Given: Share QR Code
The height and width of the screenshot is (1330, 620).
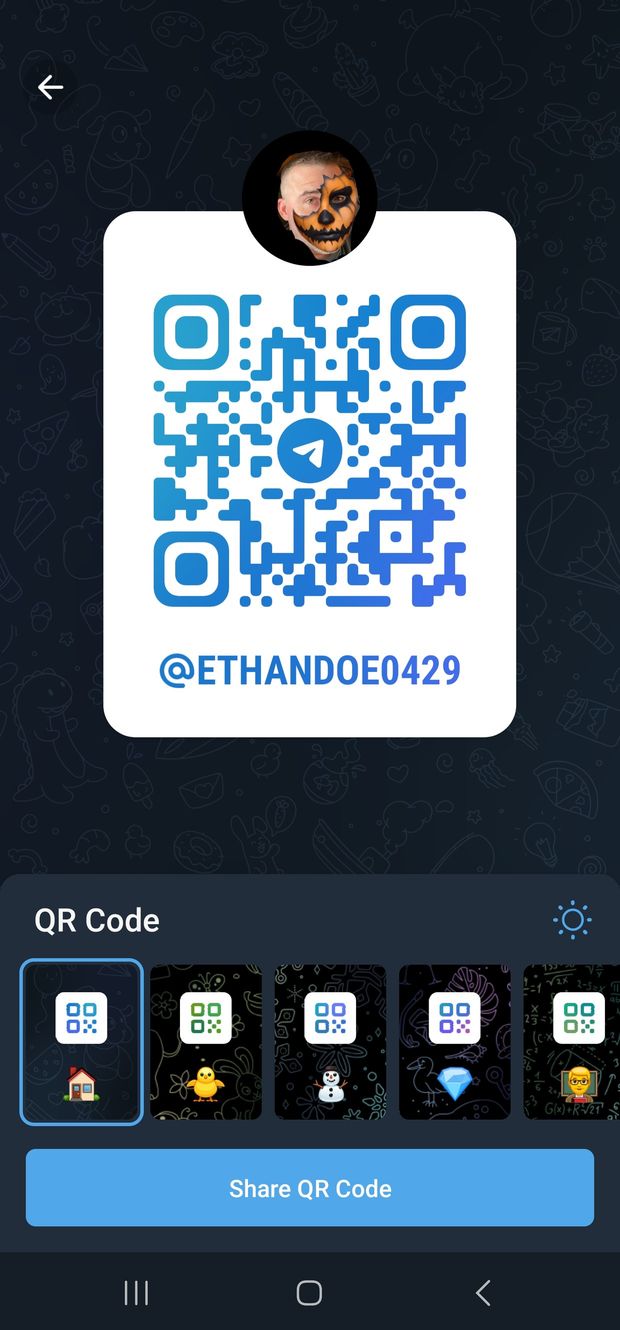Looking at the screenshot, I should click(x=310, y=1188).
